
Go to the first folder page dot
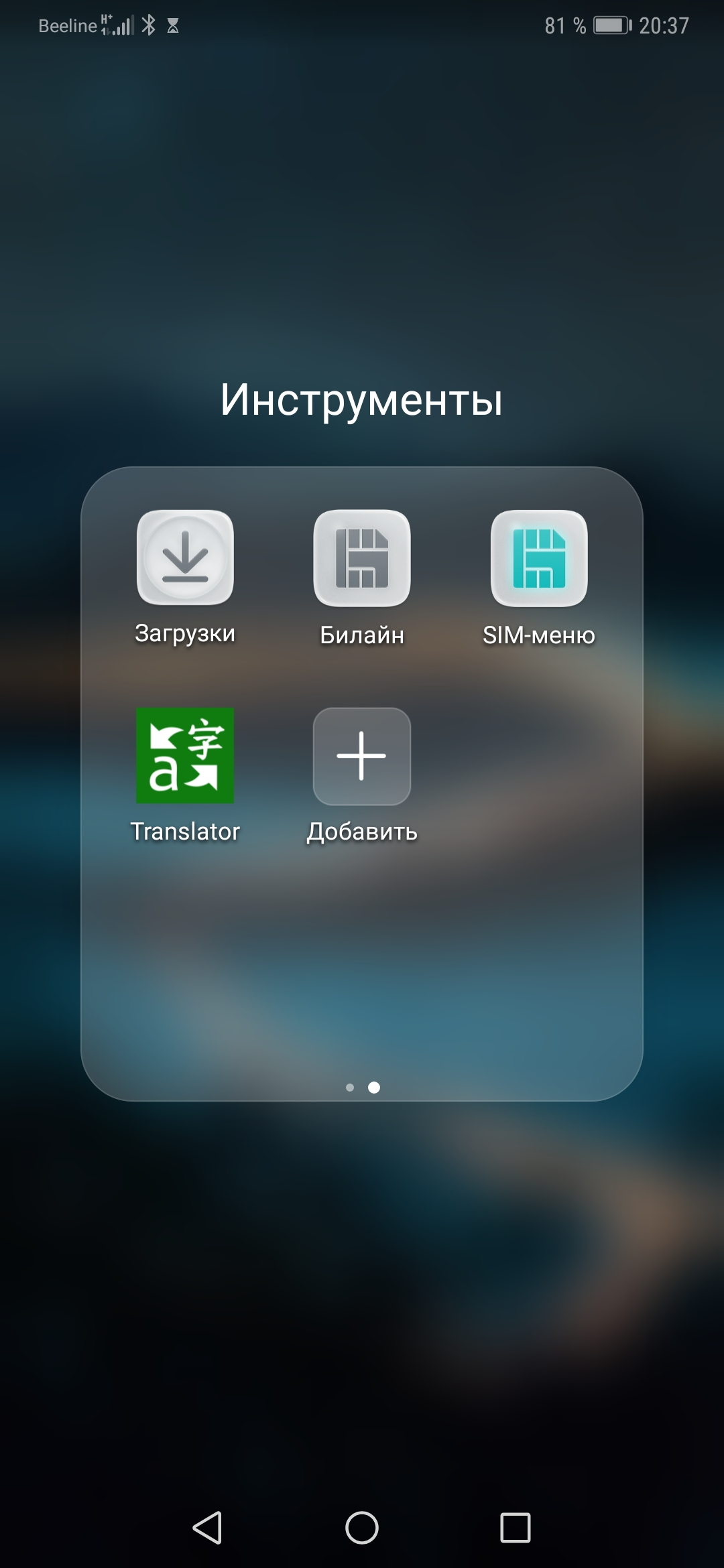point(350,1088)
